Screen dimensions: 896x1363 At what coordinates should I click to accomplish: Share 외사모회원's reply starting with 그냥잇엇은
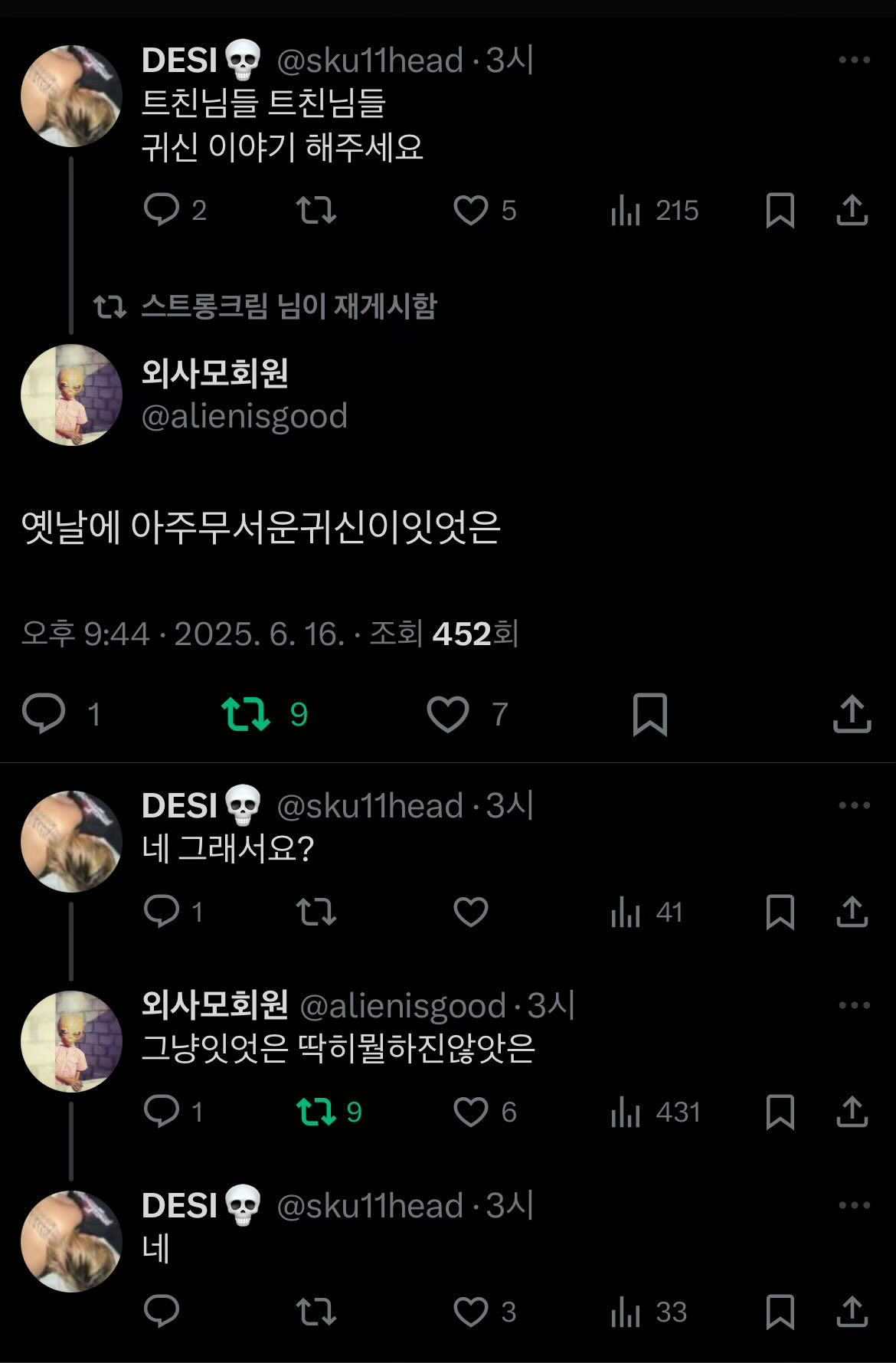click(x=852, y=1112)
